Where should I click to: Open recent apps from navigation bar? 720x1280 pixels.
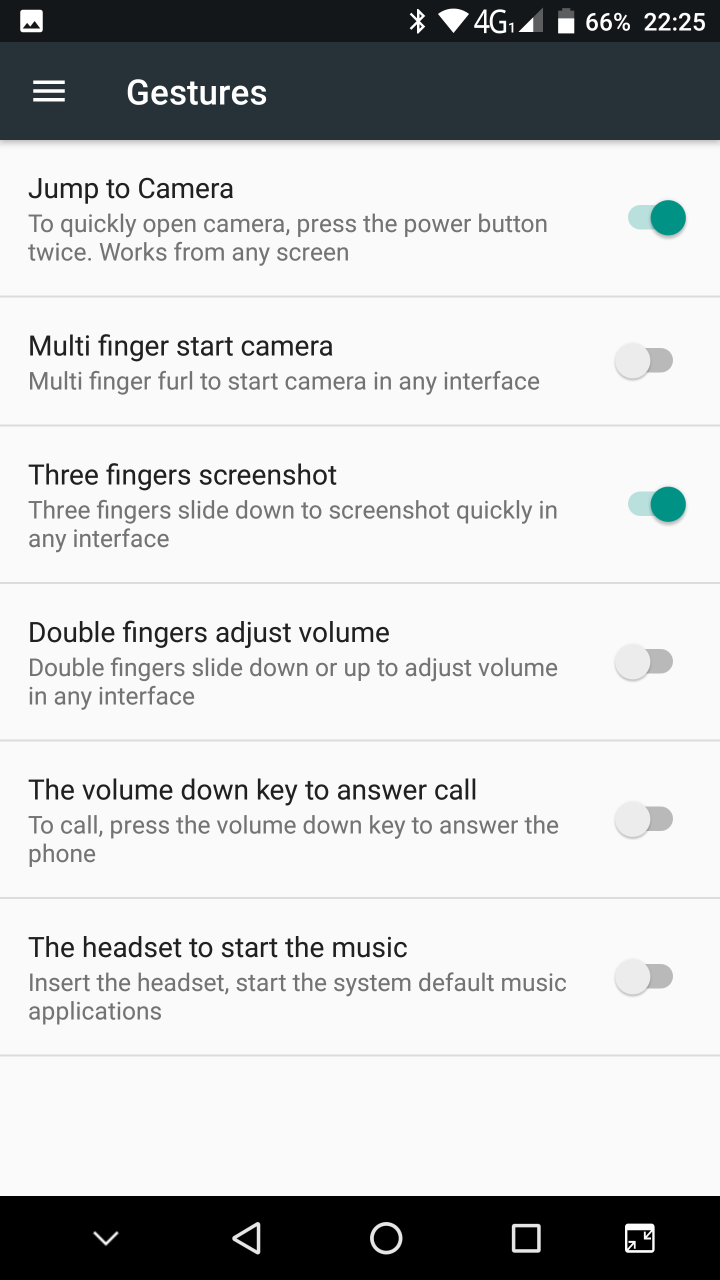pos(526,1238)
